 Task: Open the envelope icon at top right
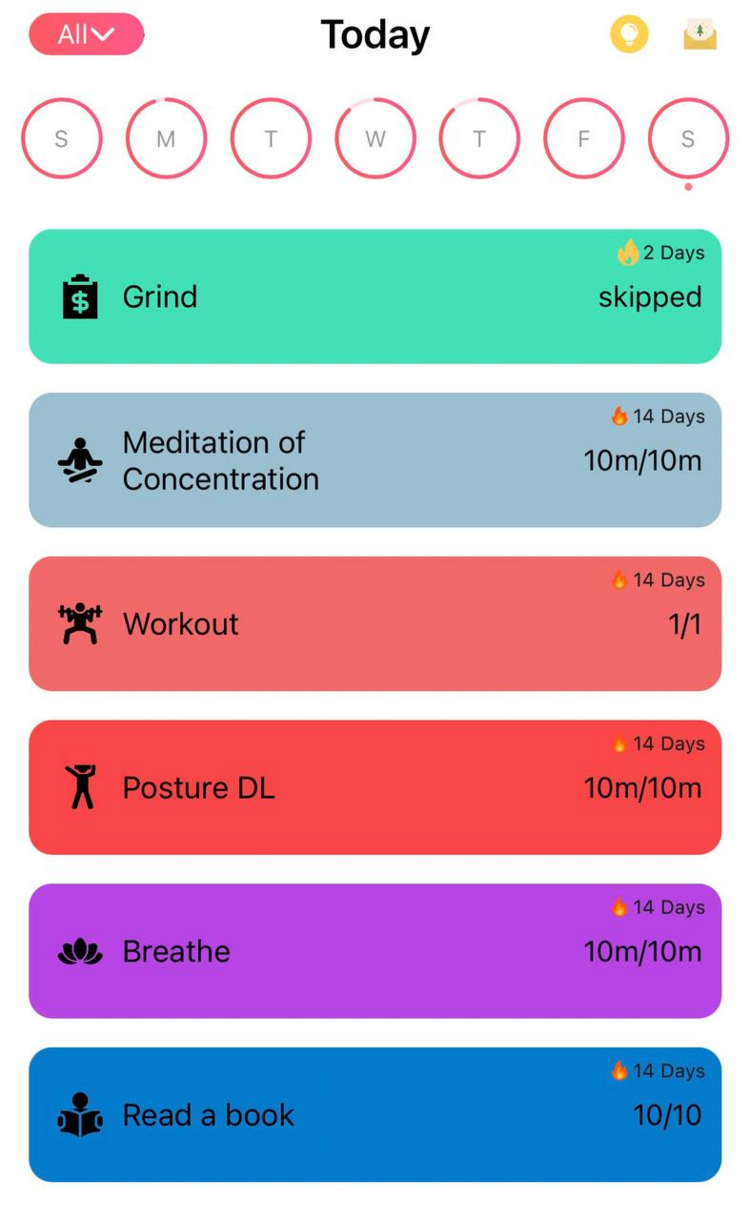[x=700, y=34]
